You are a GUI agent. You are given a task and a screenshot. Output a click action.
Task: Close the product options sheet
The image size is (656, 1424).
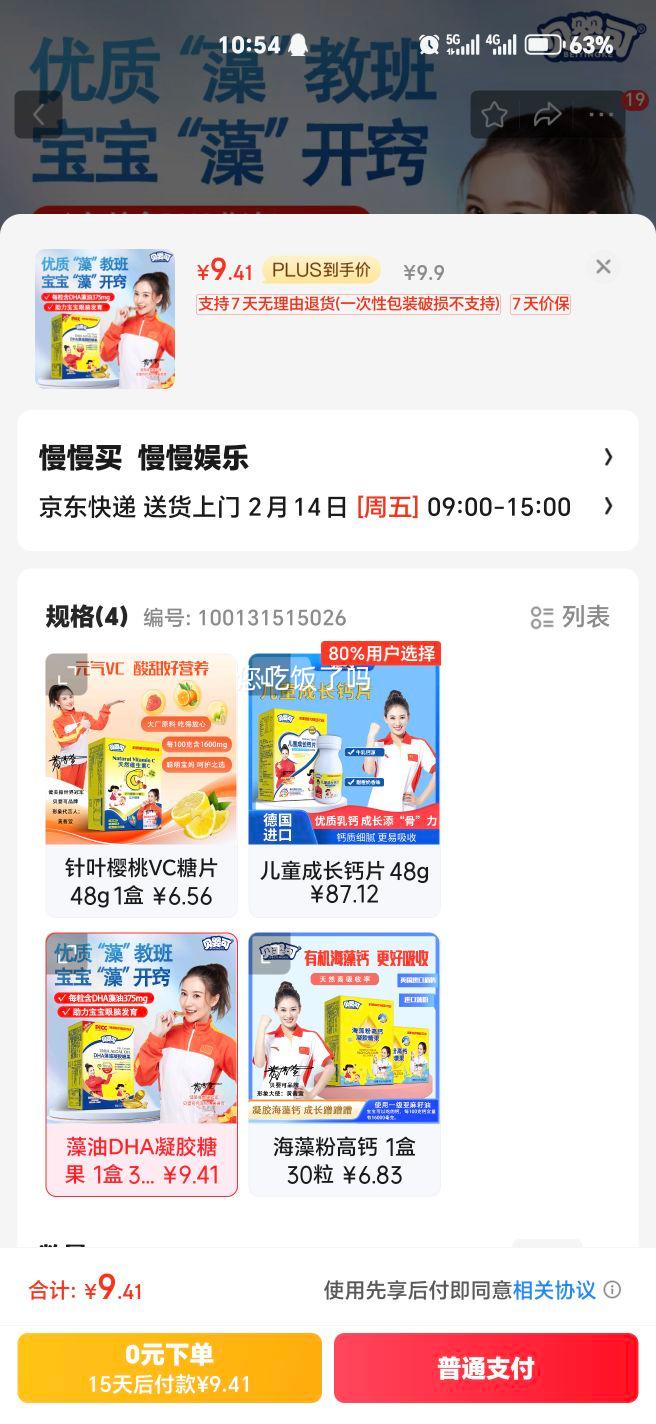tap(603, 267)
